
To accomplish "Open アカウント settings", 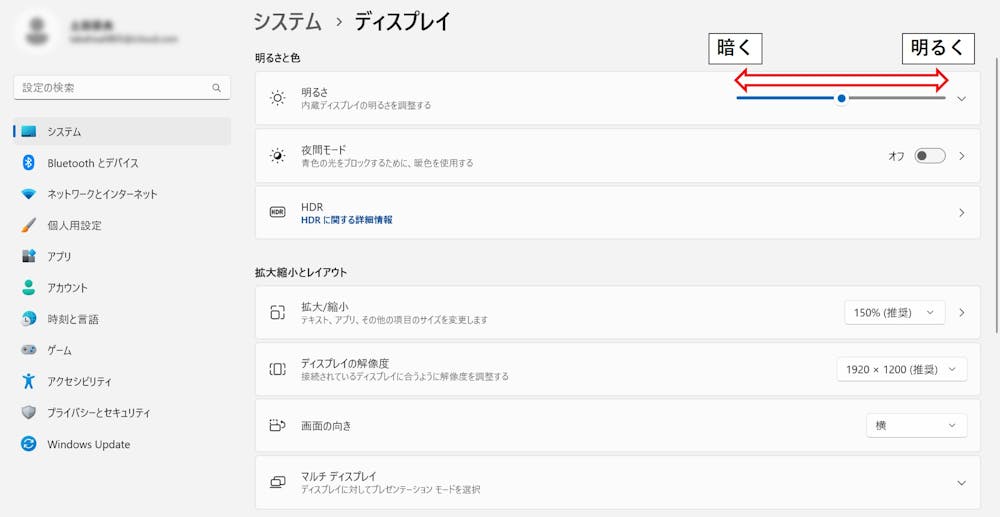I will coord(67,288).
